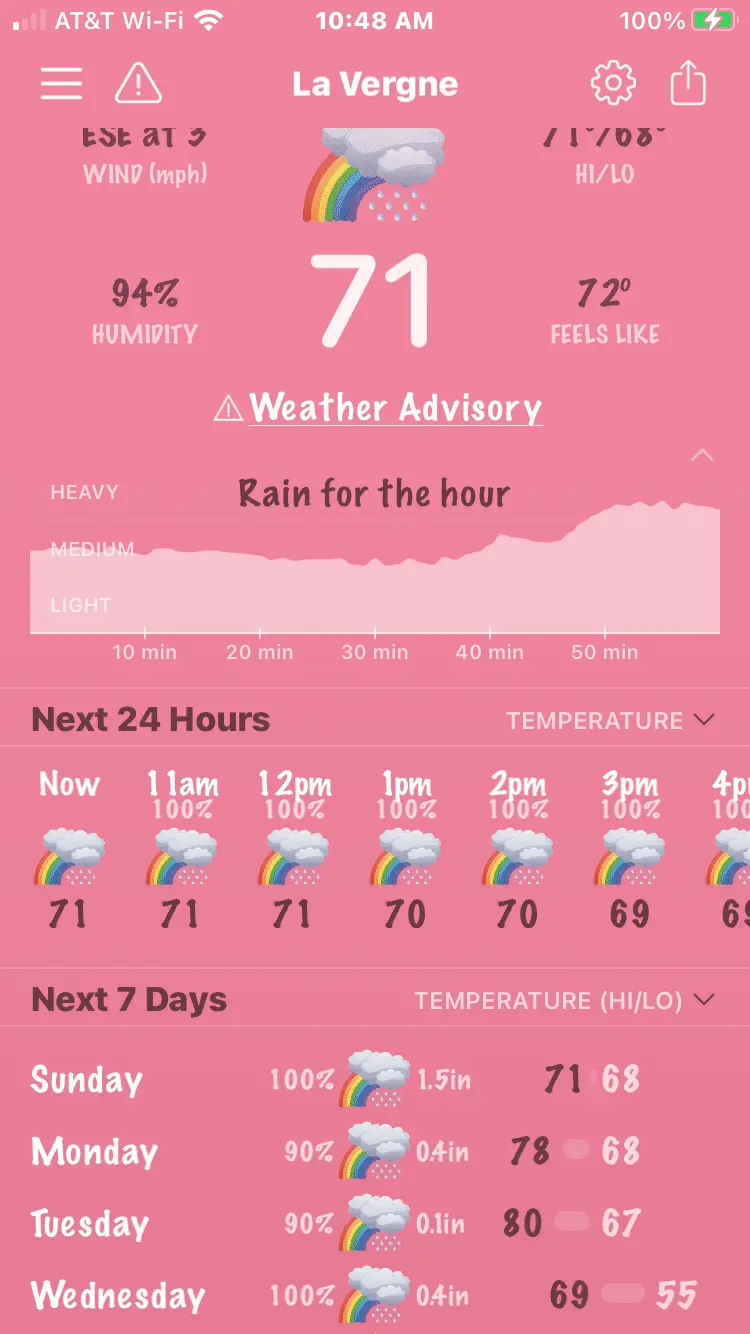Open the weather alerts warning icon

coord(138,84)
